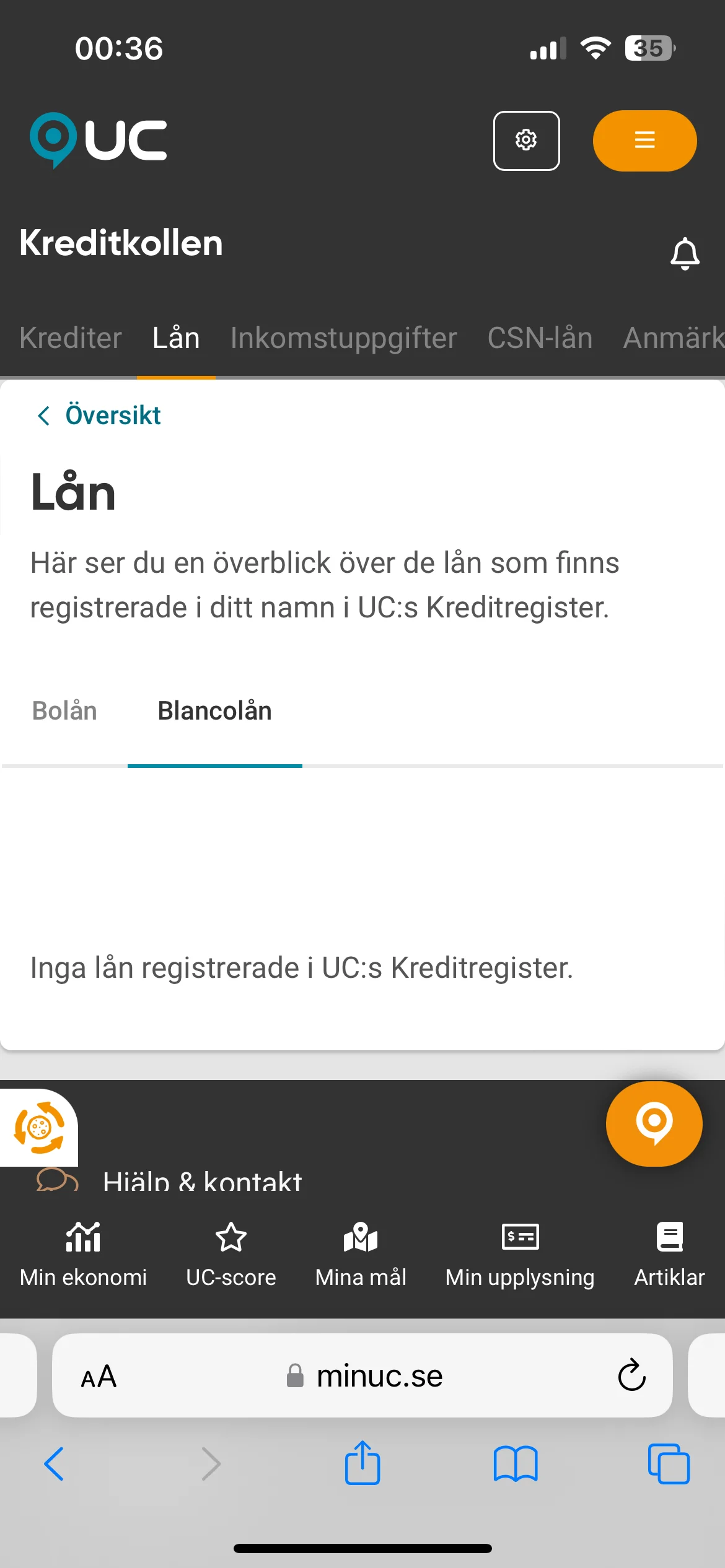Open Min upplysning in bottom navigation

(x=520, y=1255)
